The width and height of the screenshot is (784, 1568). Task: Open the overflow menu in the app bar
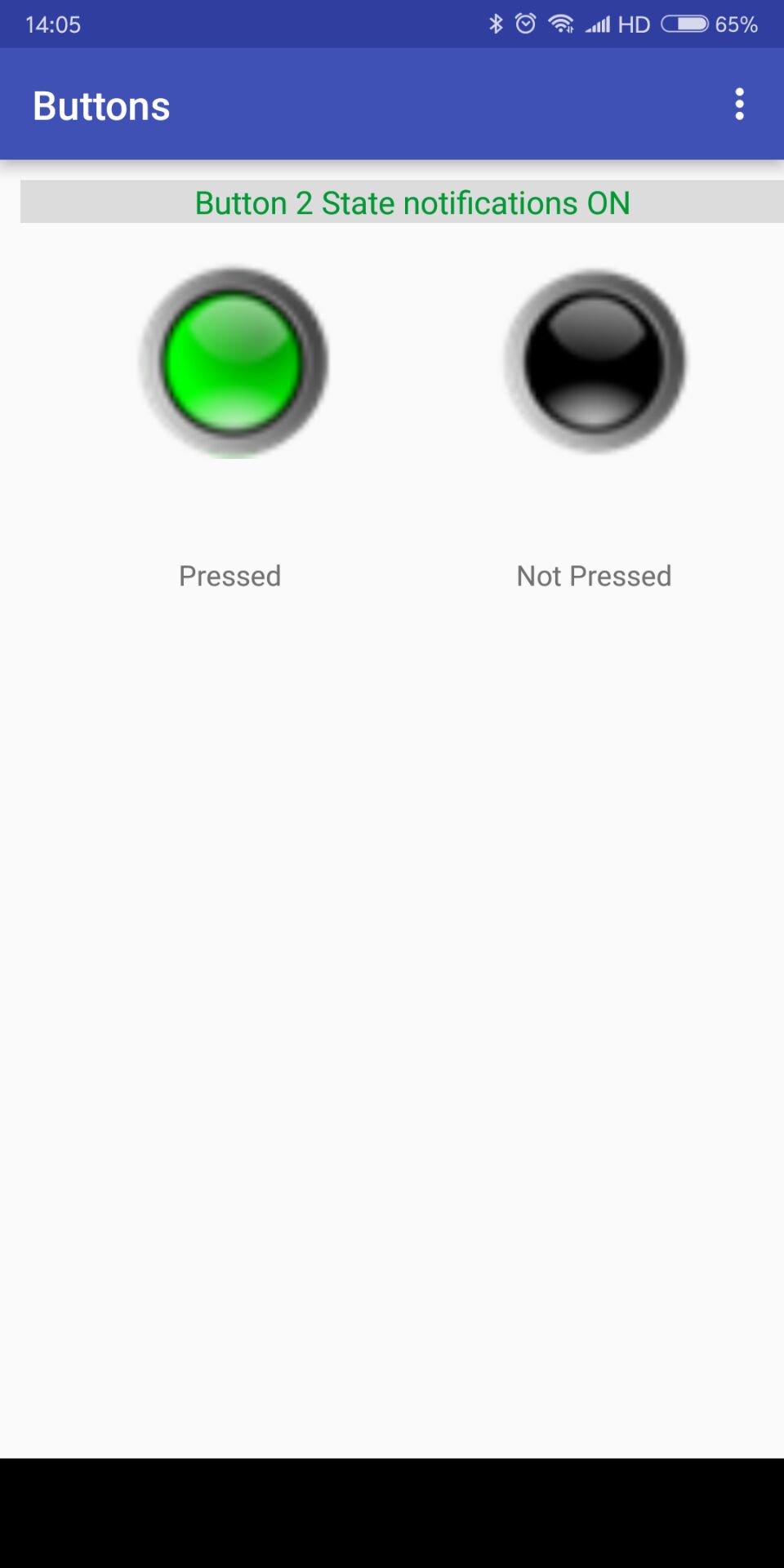pos(739,105)
